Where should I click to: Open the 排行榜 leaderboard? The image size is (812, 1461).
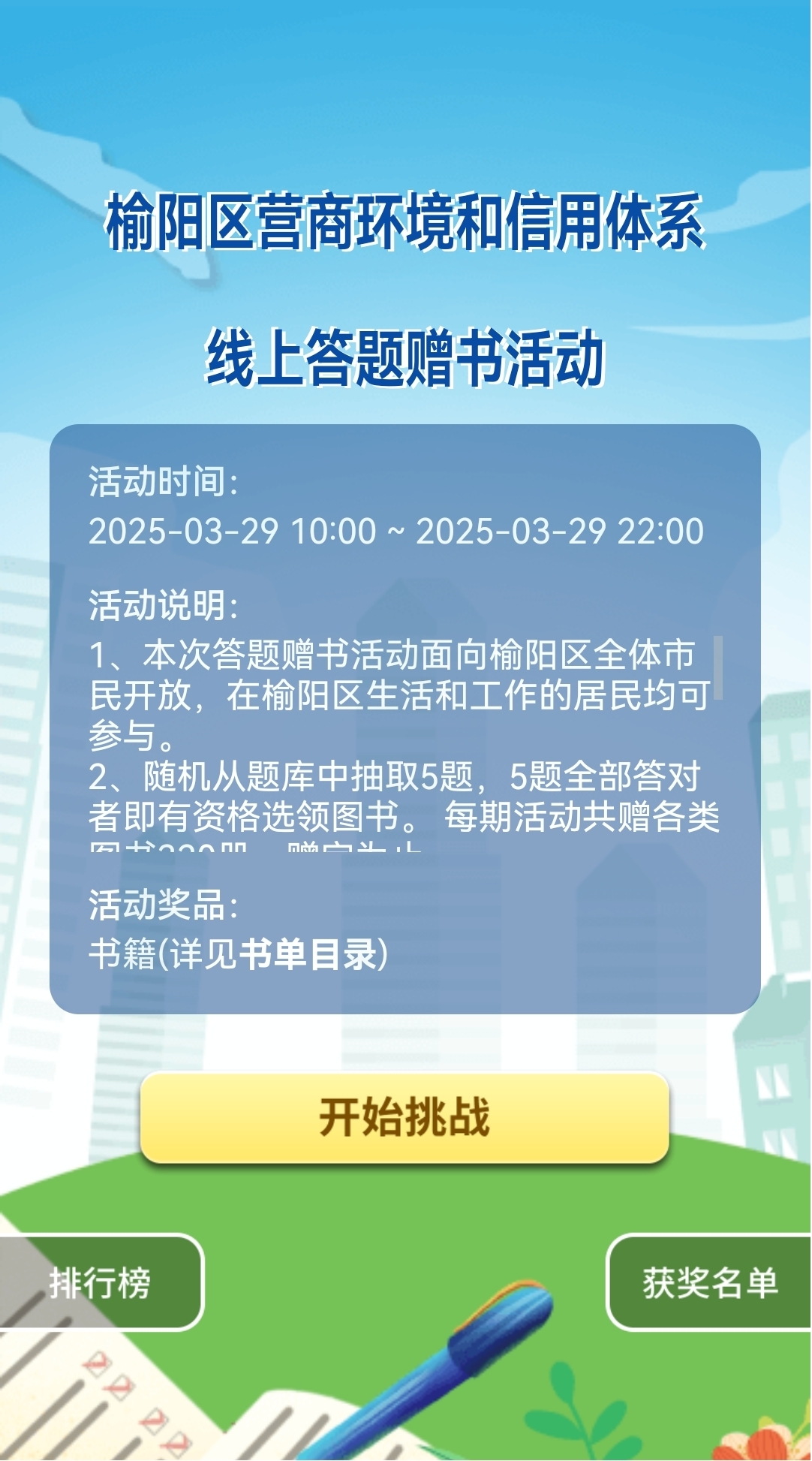point(101,1282)
